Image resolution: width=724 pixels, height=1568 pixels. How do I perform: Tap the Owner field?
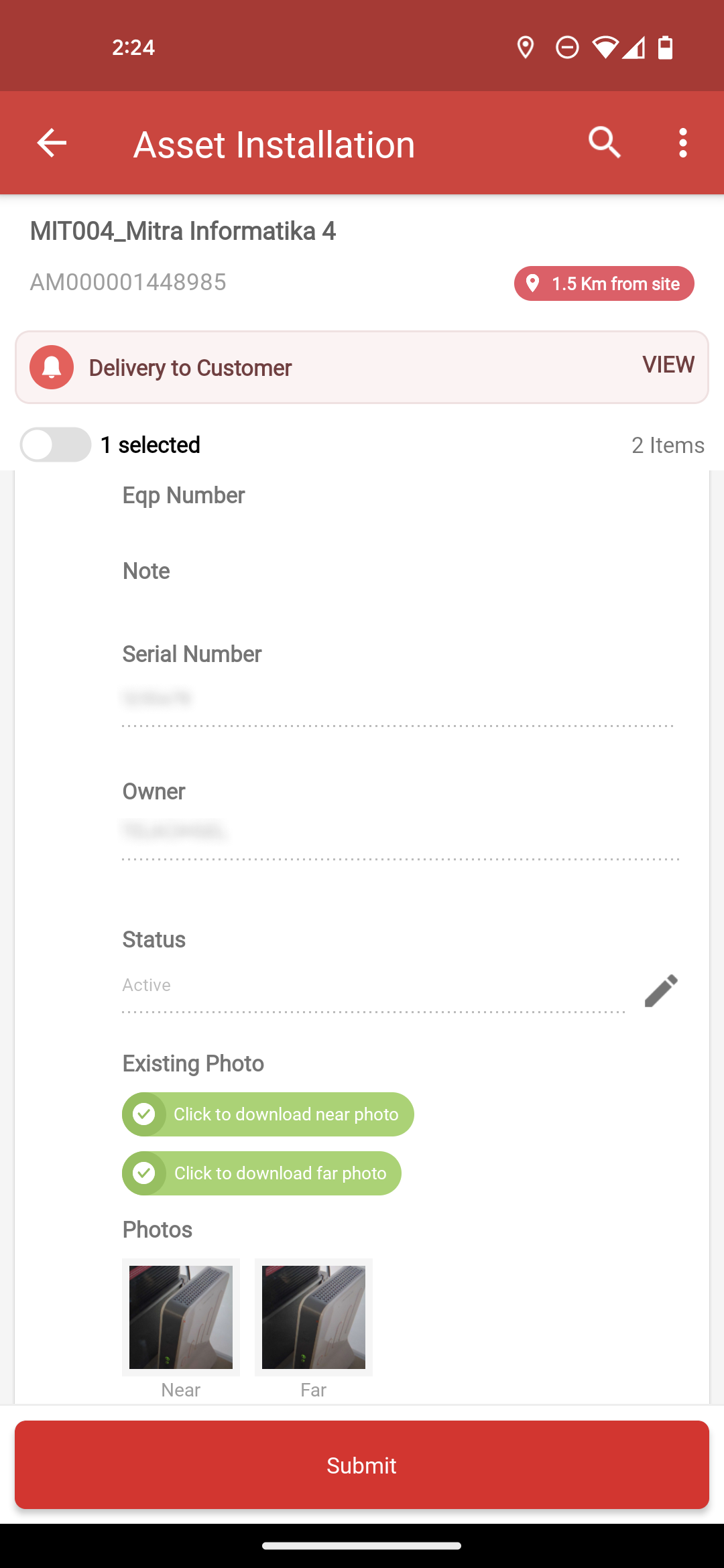400,832
